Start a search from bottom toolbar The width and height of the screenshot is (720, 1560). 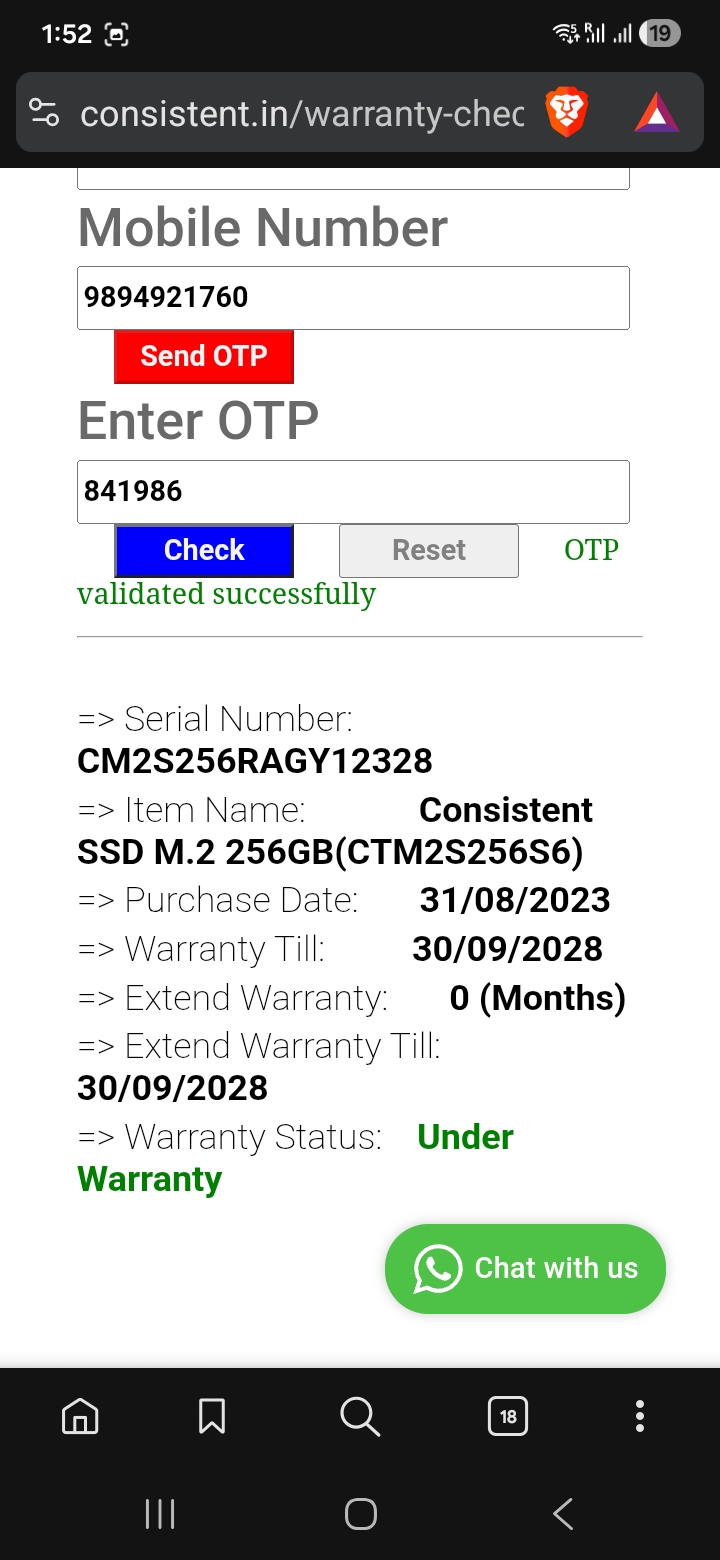(359, 1416)
